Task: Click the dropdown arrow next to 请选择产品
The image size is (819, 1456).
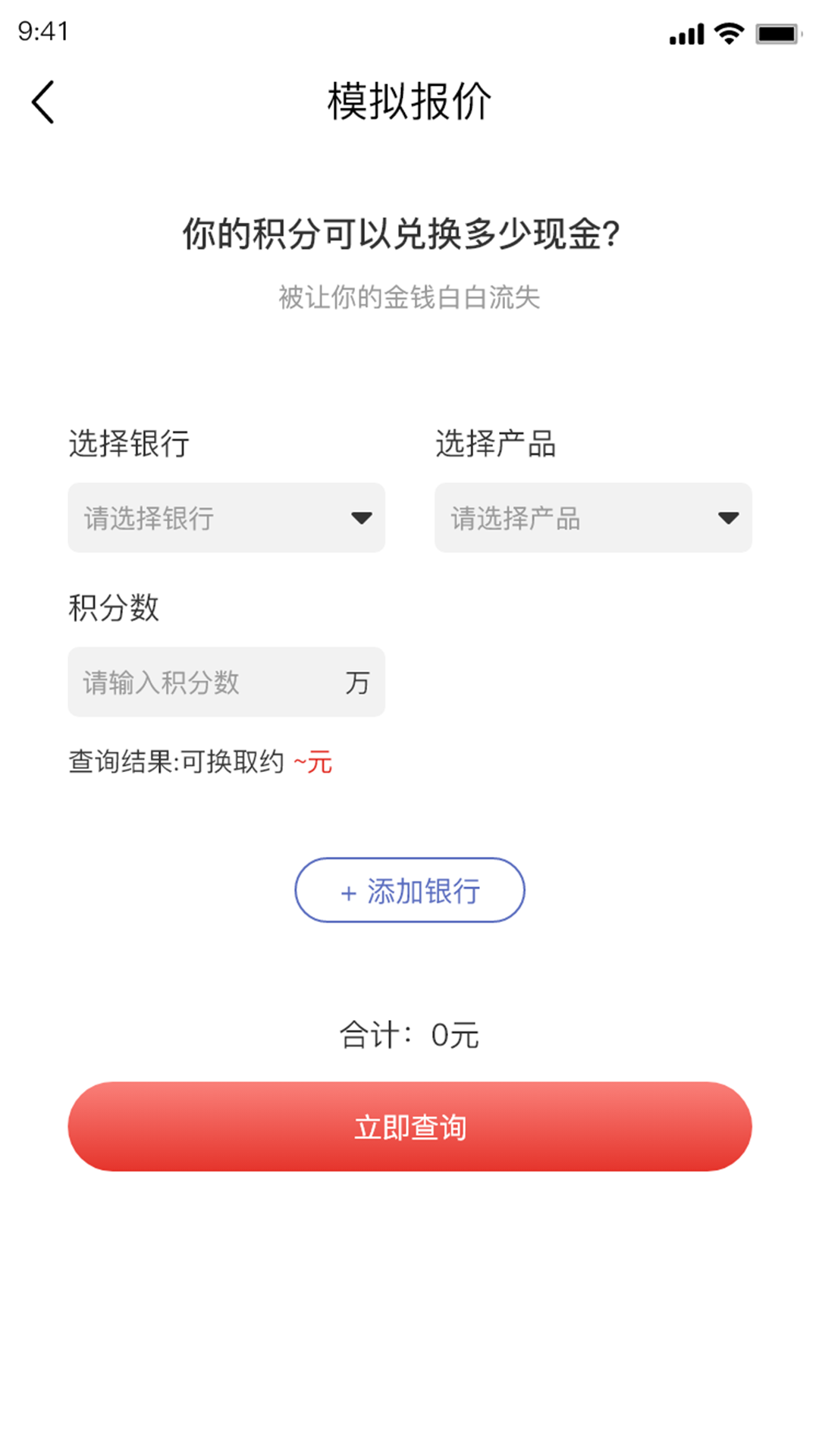Action: [x=727, y=518]
